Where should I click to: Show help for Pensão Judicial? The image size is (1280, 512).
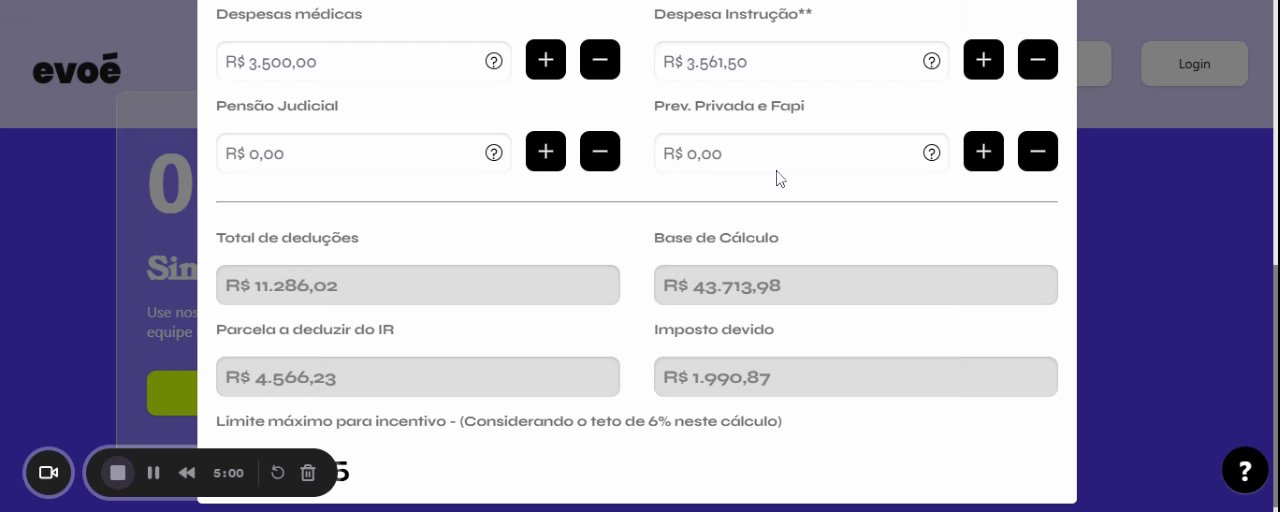[x=493, y=153]
